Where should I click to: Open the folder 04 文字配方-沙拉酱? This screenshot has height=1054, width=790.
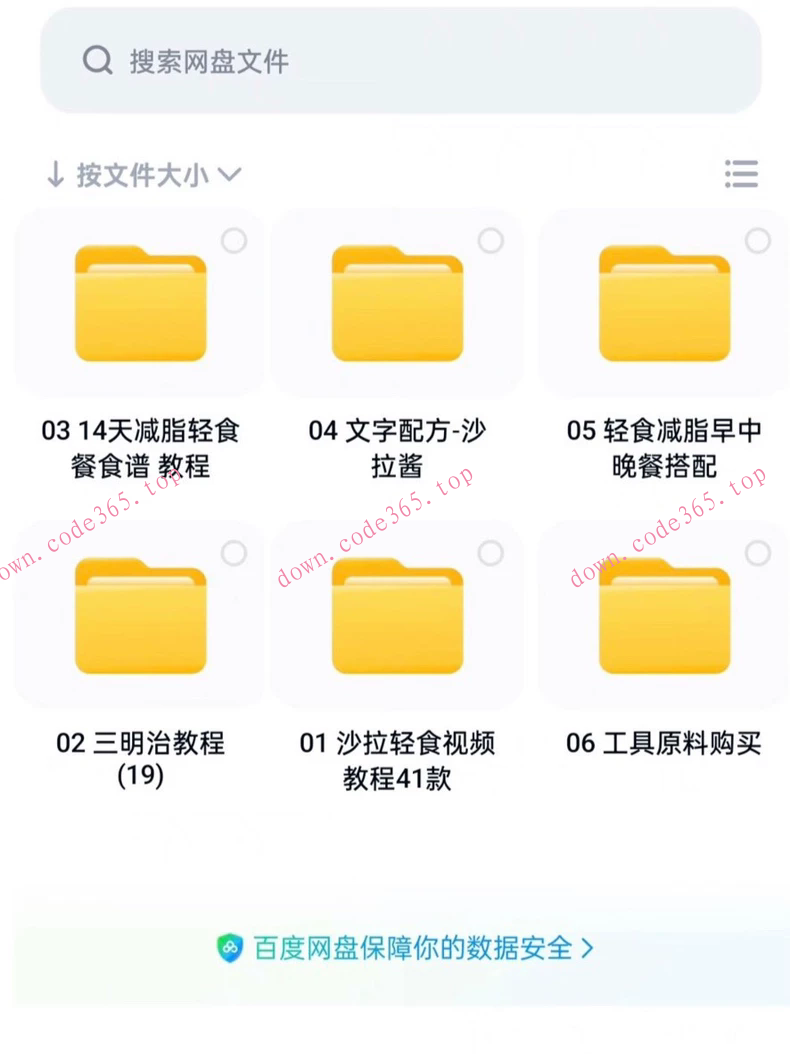coord(397,303)
